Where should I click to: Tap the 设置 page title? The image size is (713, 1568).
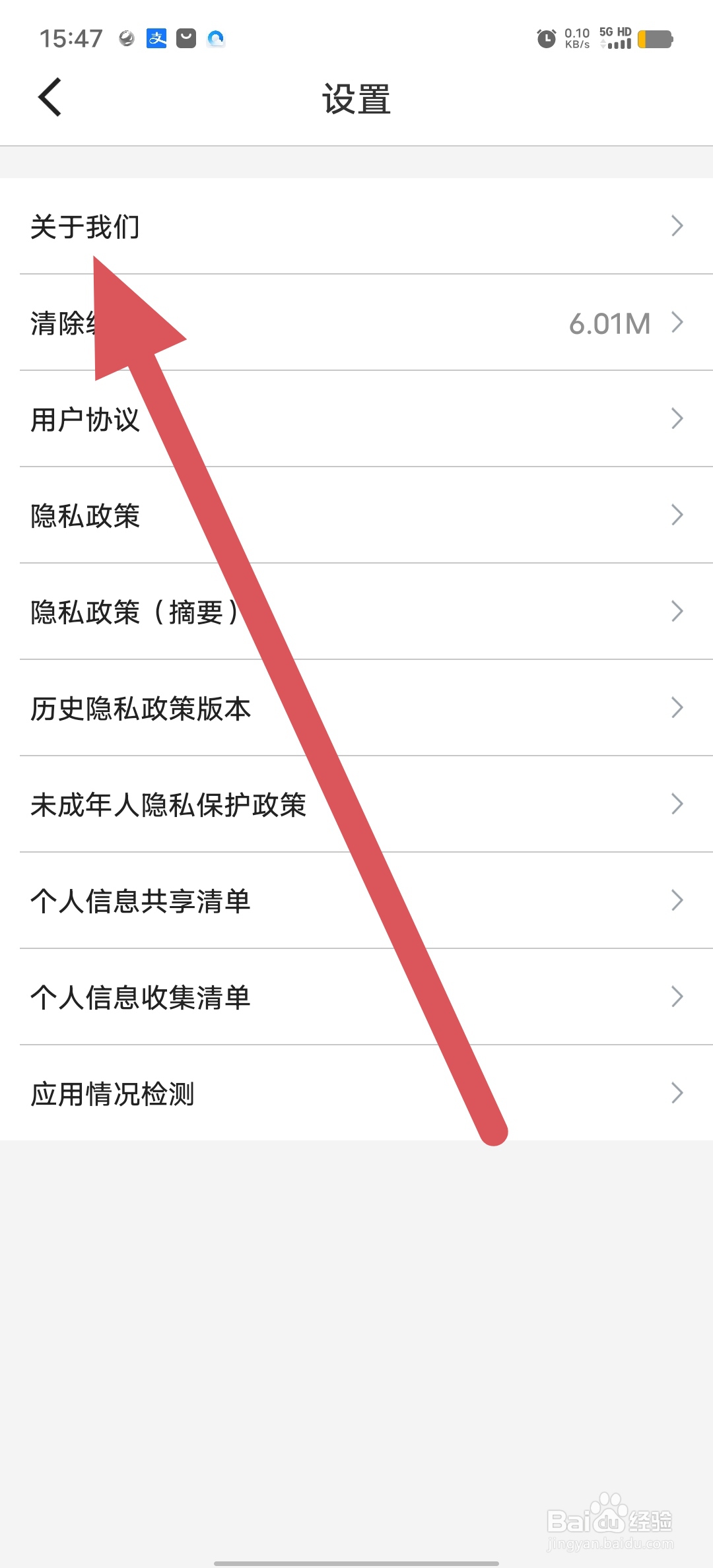point(356,99)
